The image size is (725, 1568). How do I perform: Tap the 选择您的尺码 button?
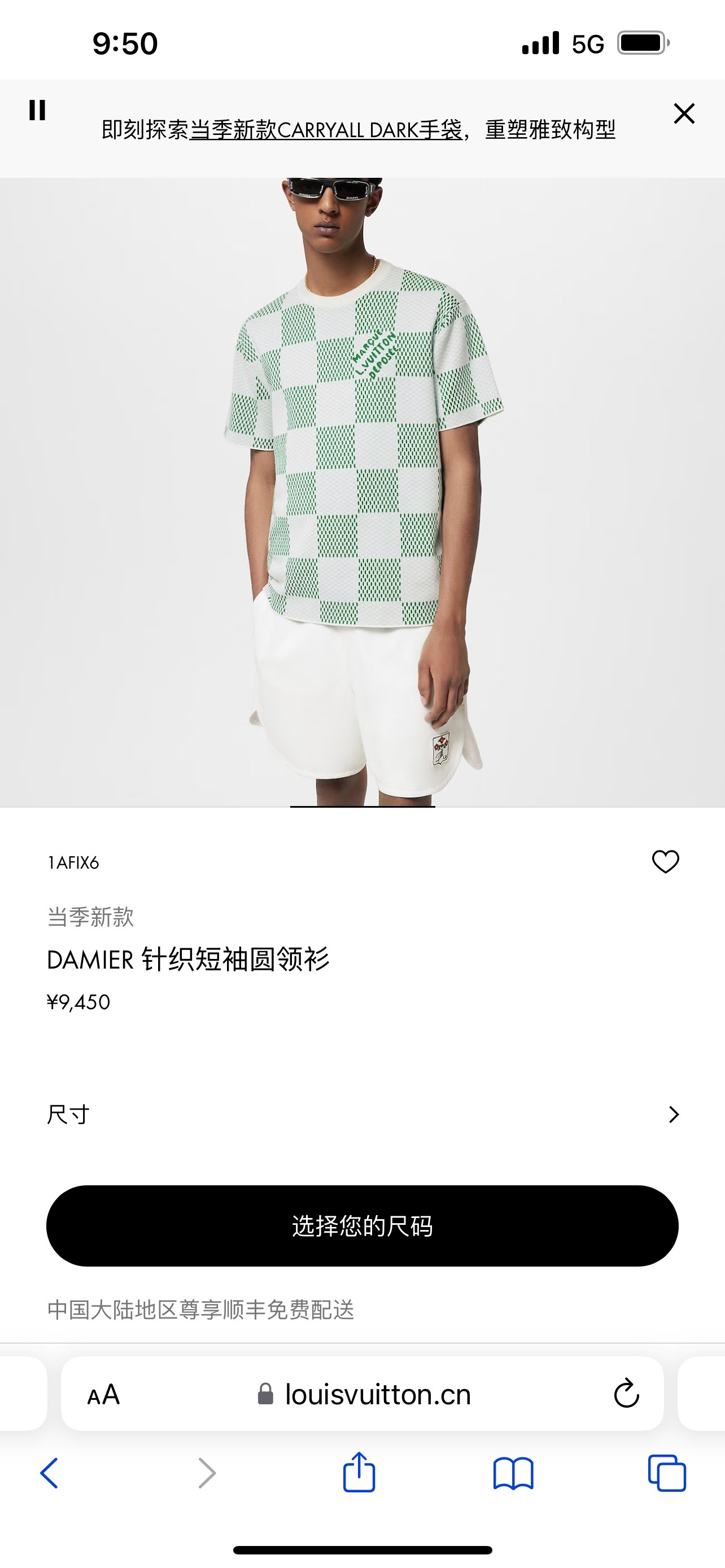[x=362, y=1225]
